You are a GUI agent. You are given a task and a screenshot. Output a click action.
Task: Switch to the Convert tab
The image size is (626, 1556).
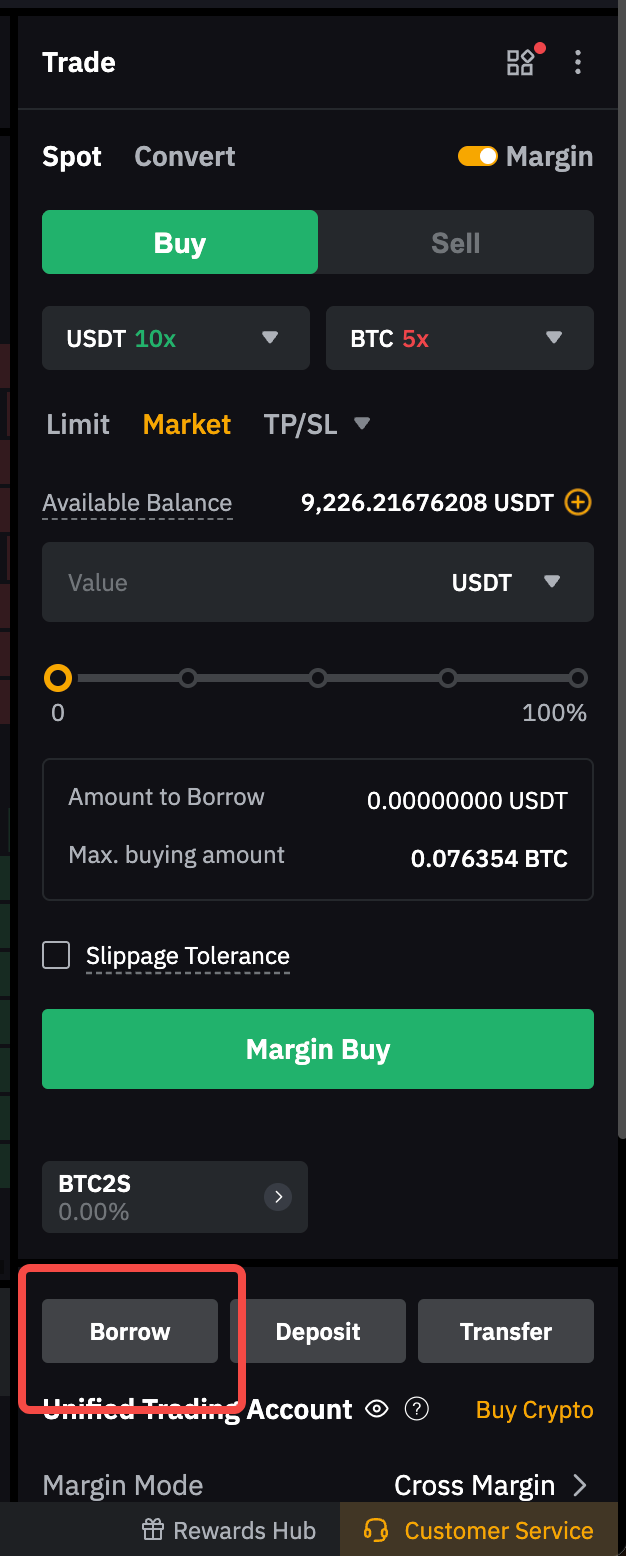coord(185,157)
